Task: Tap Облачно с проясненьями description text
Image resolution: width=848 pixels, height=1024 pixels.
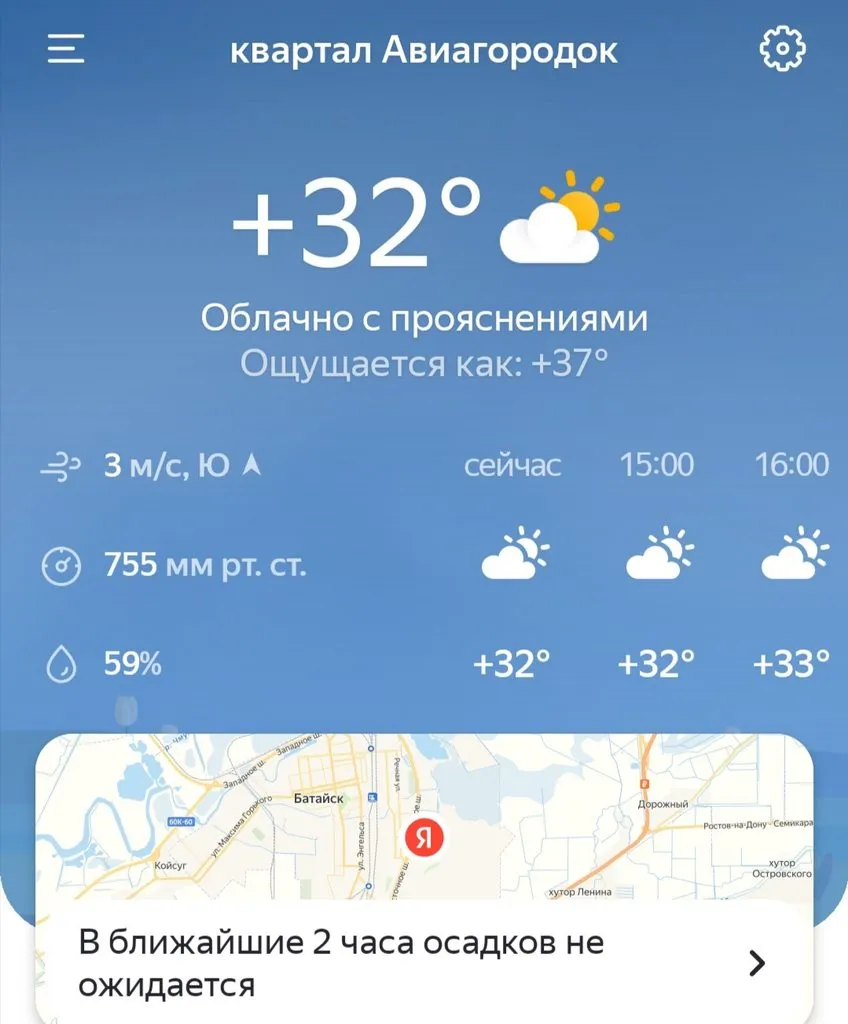Action: [424, 317]
